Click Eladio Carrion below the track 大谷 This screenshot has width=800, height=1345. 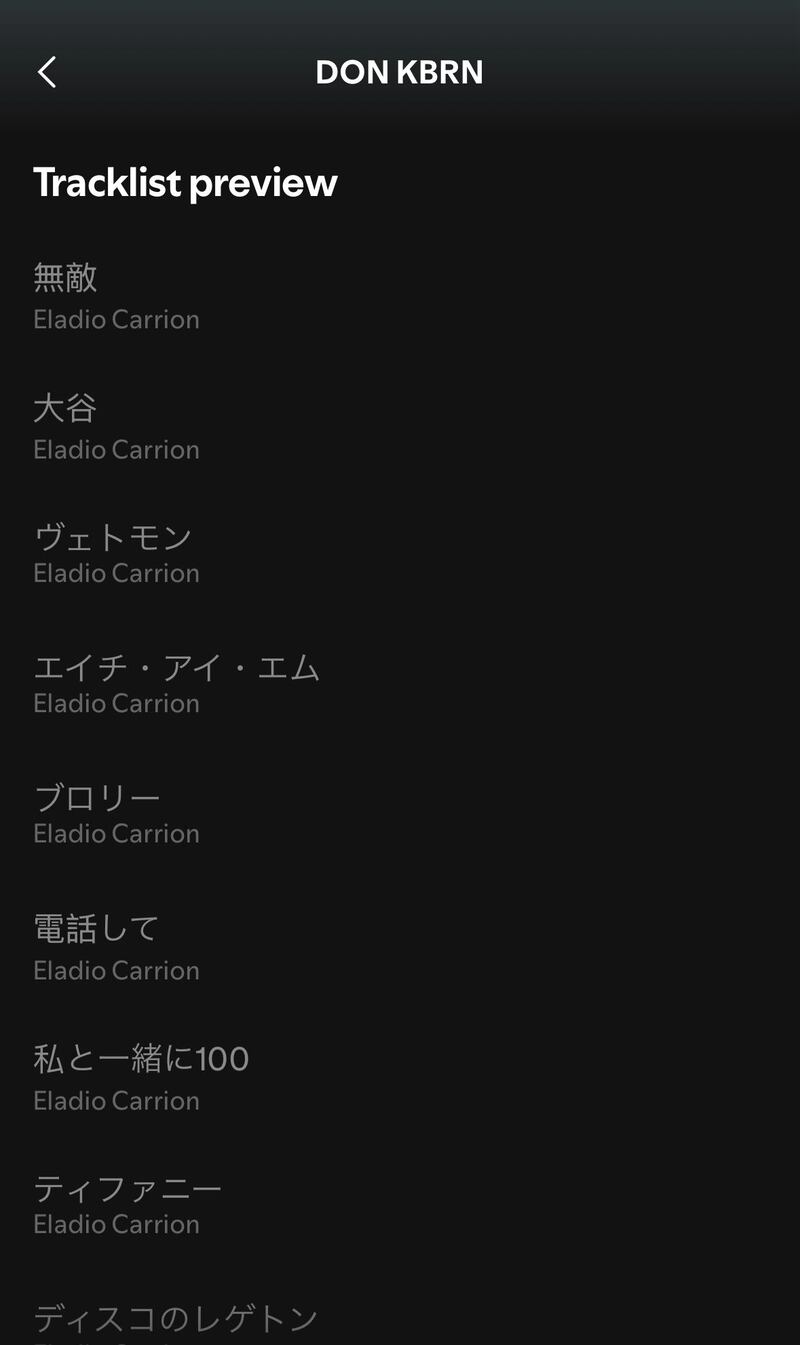click(x=116, y=449)
